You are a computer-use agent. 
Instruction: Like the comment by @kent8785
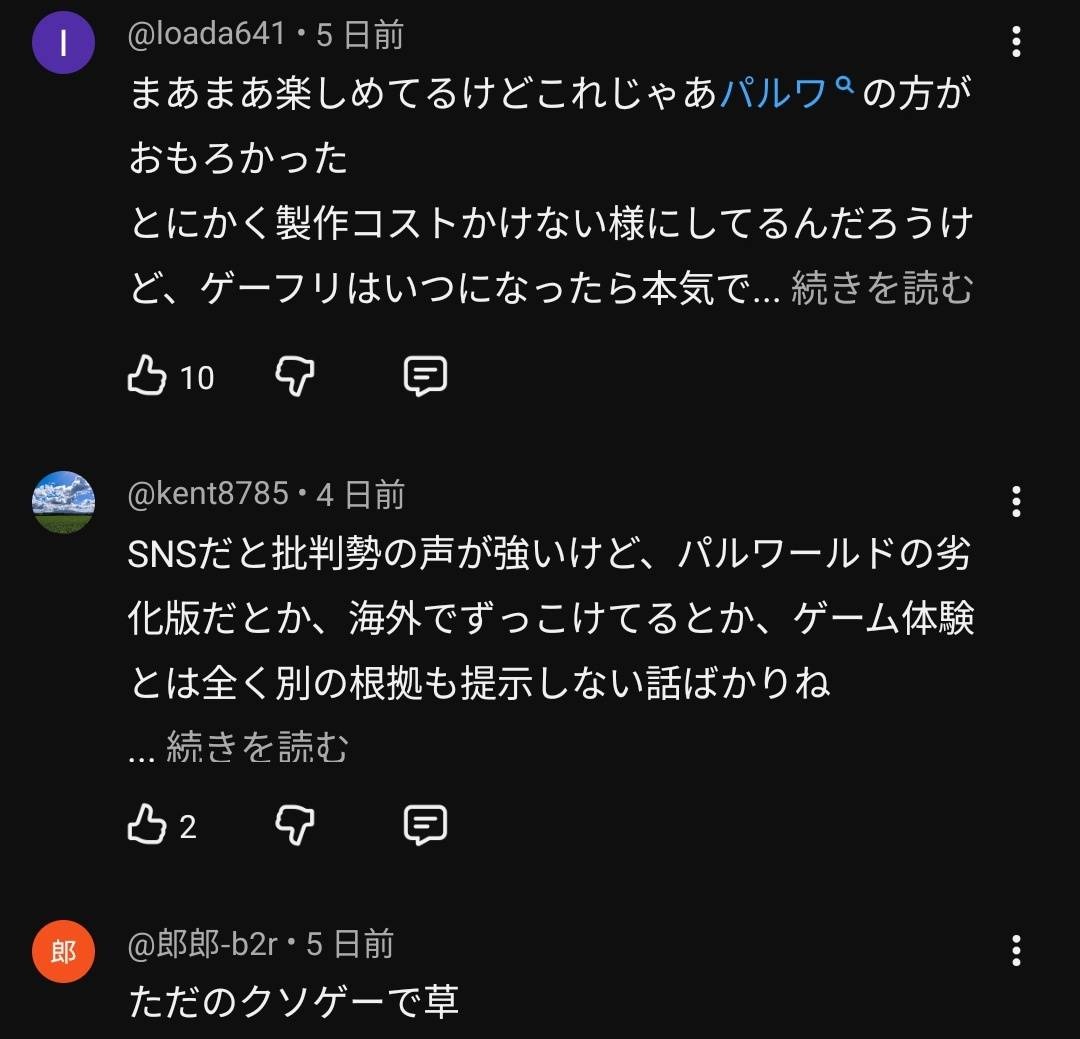tap(147, 826)
